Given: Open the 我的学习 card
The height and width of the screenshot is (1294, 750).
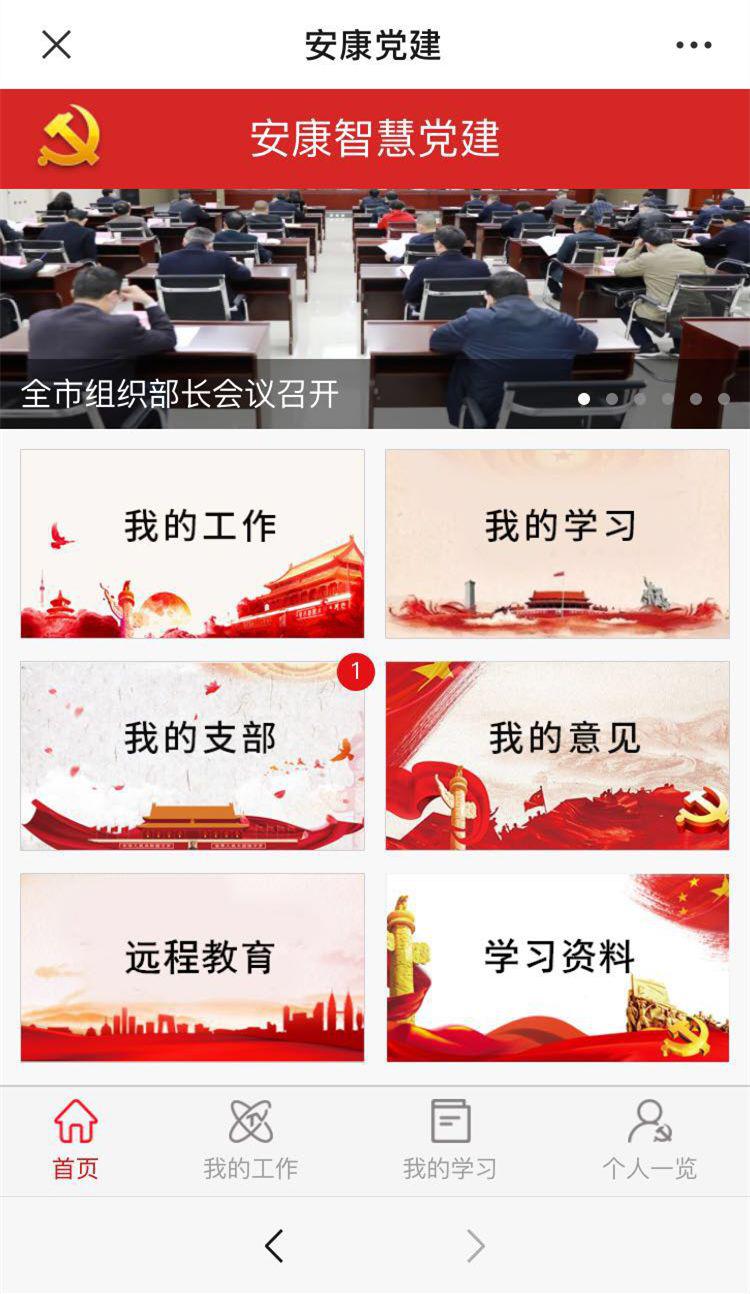Looking at the screenshot, I should tap(558, 541).
